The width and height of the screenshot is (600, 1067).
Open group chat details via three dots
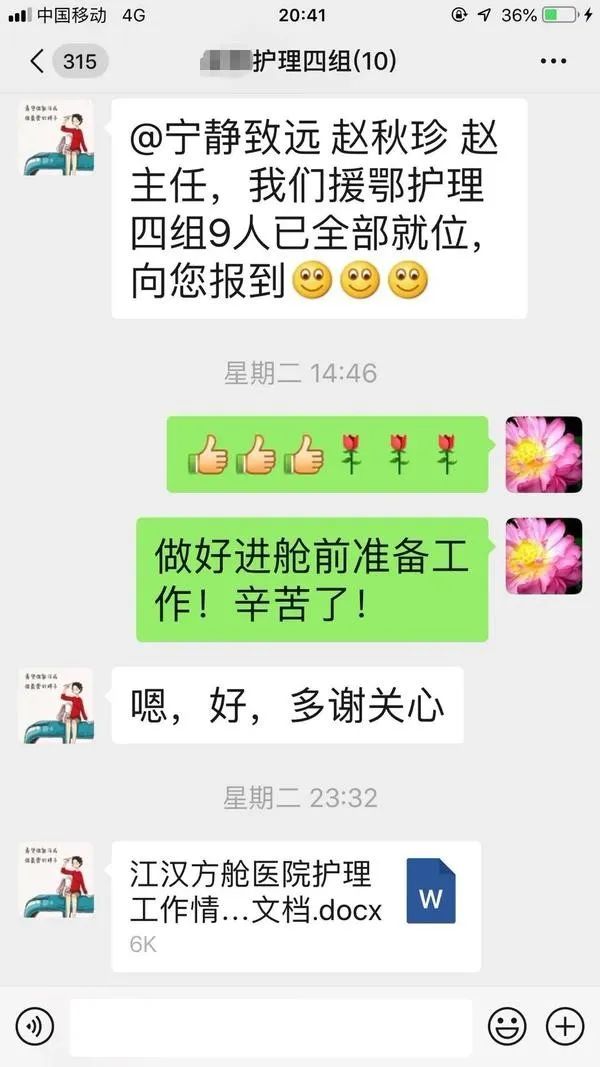click(x=552, y=61)
